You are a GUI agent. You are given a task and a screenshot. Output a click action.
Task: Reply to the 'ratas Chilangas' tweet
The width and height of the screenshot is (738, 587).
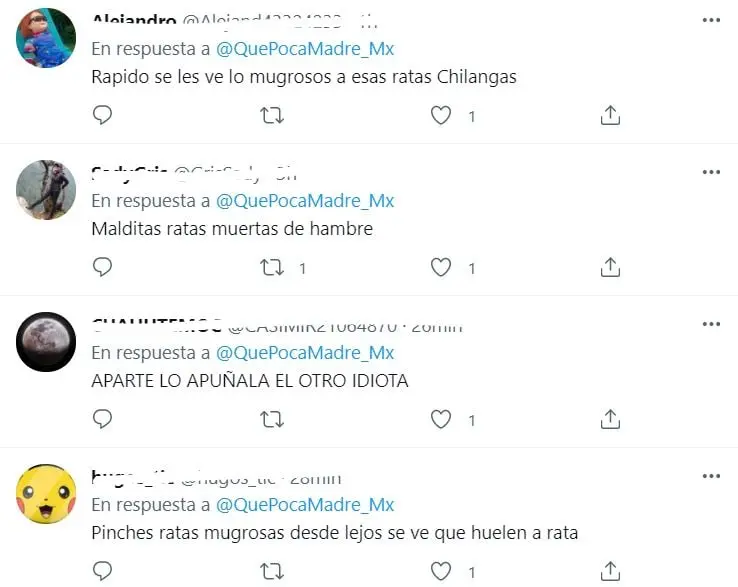point(102,116)
